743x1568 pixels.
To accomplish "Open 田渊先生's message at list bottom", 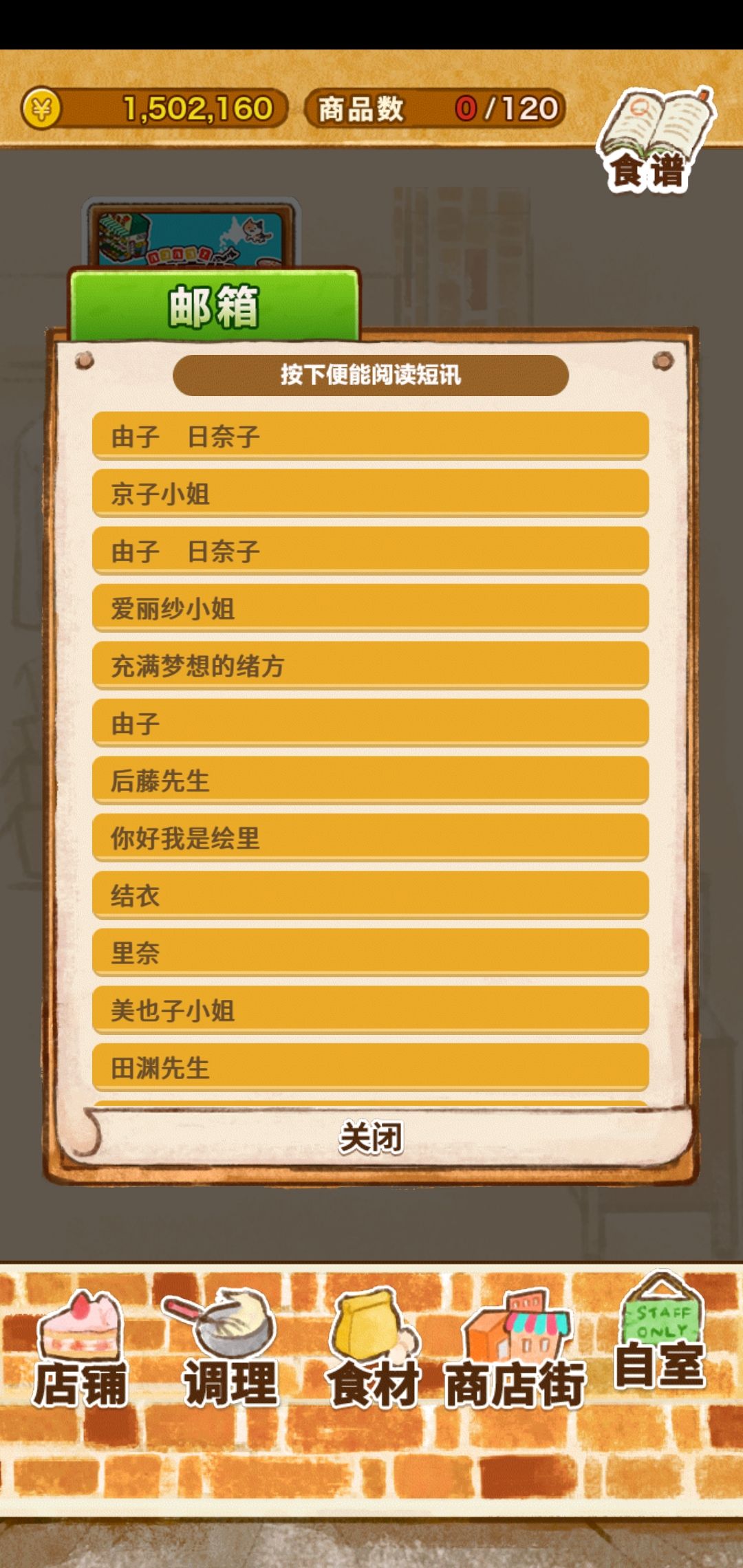I will [371, 1068].
